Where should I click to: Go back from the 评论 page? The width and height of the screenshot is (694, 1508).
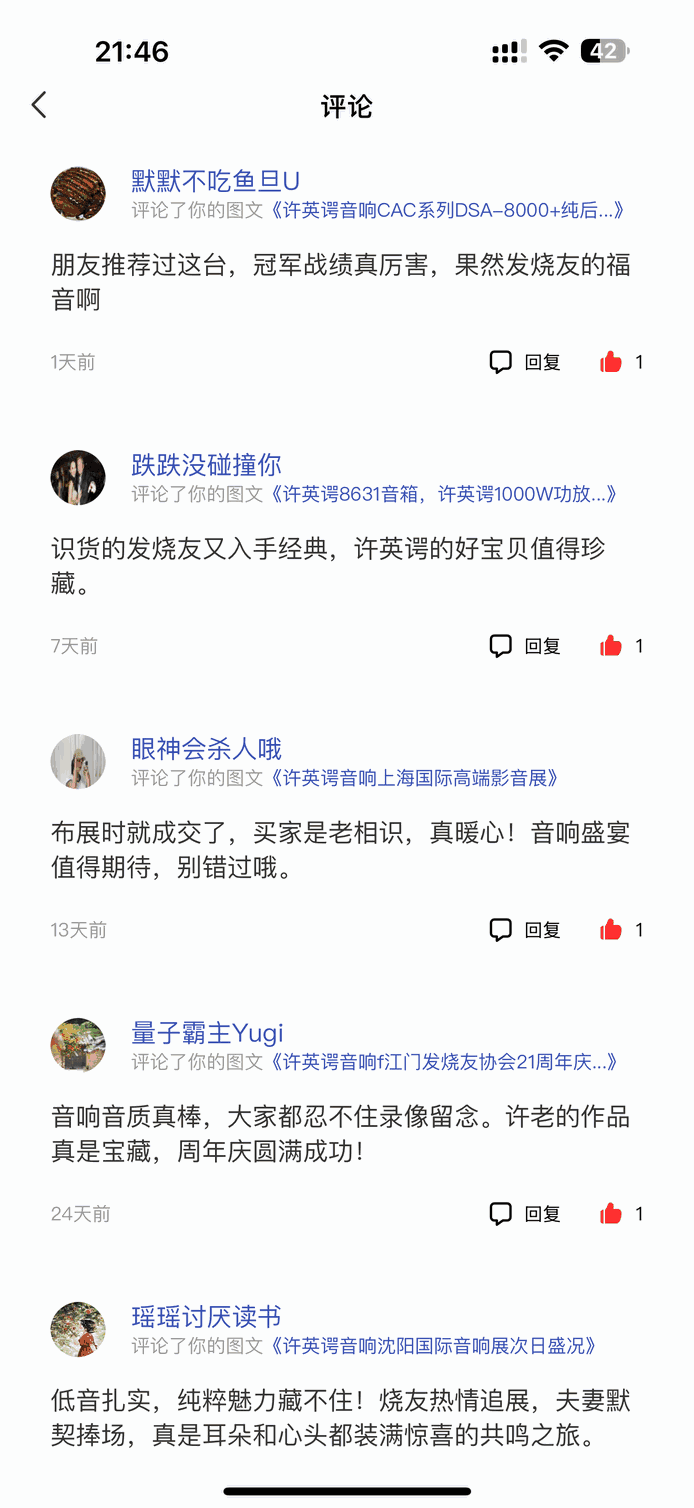coord(39,105)
